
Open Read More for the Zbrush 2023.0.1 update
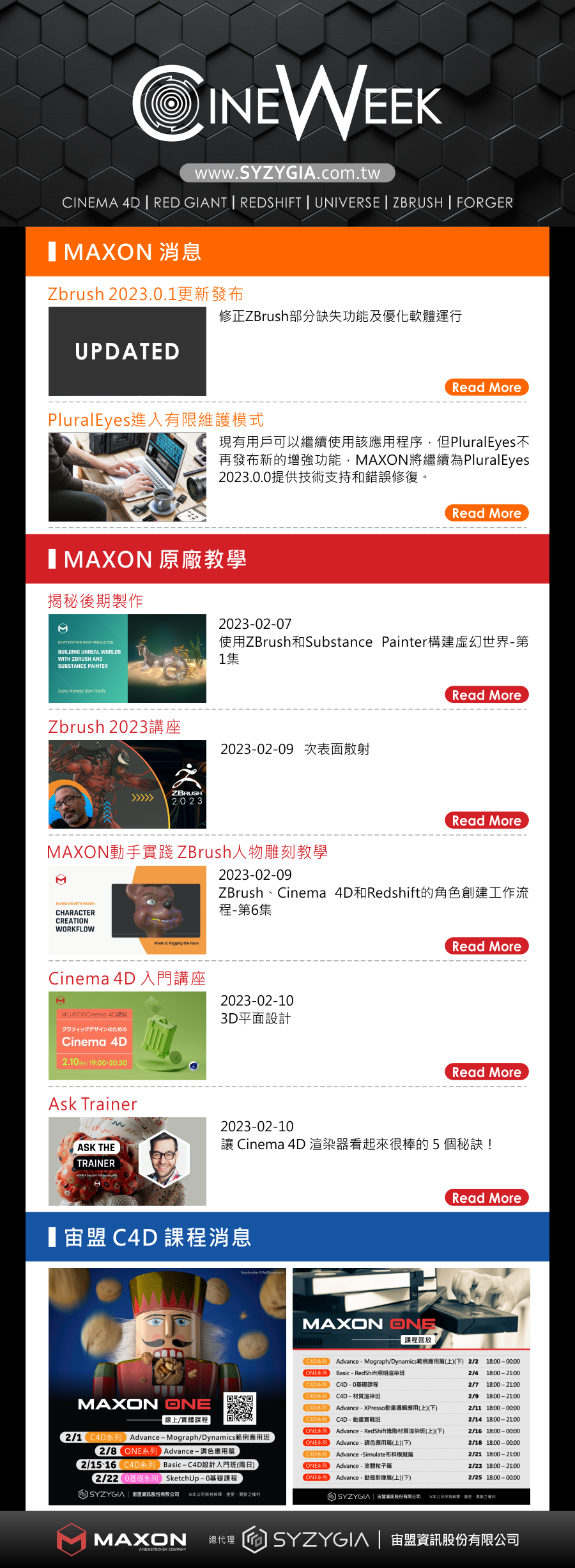[x=486, y=388]
